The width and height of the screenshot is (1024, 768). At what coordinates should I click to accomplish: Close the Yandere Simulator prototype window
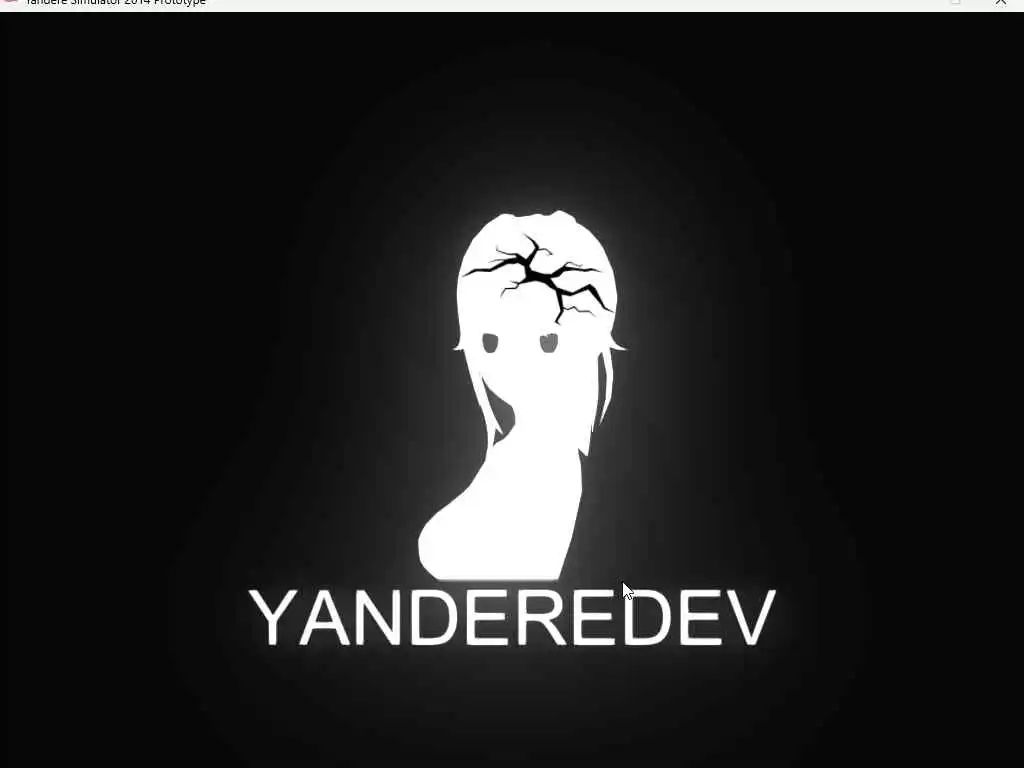click(x=1000, y=3)
